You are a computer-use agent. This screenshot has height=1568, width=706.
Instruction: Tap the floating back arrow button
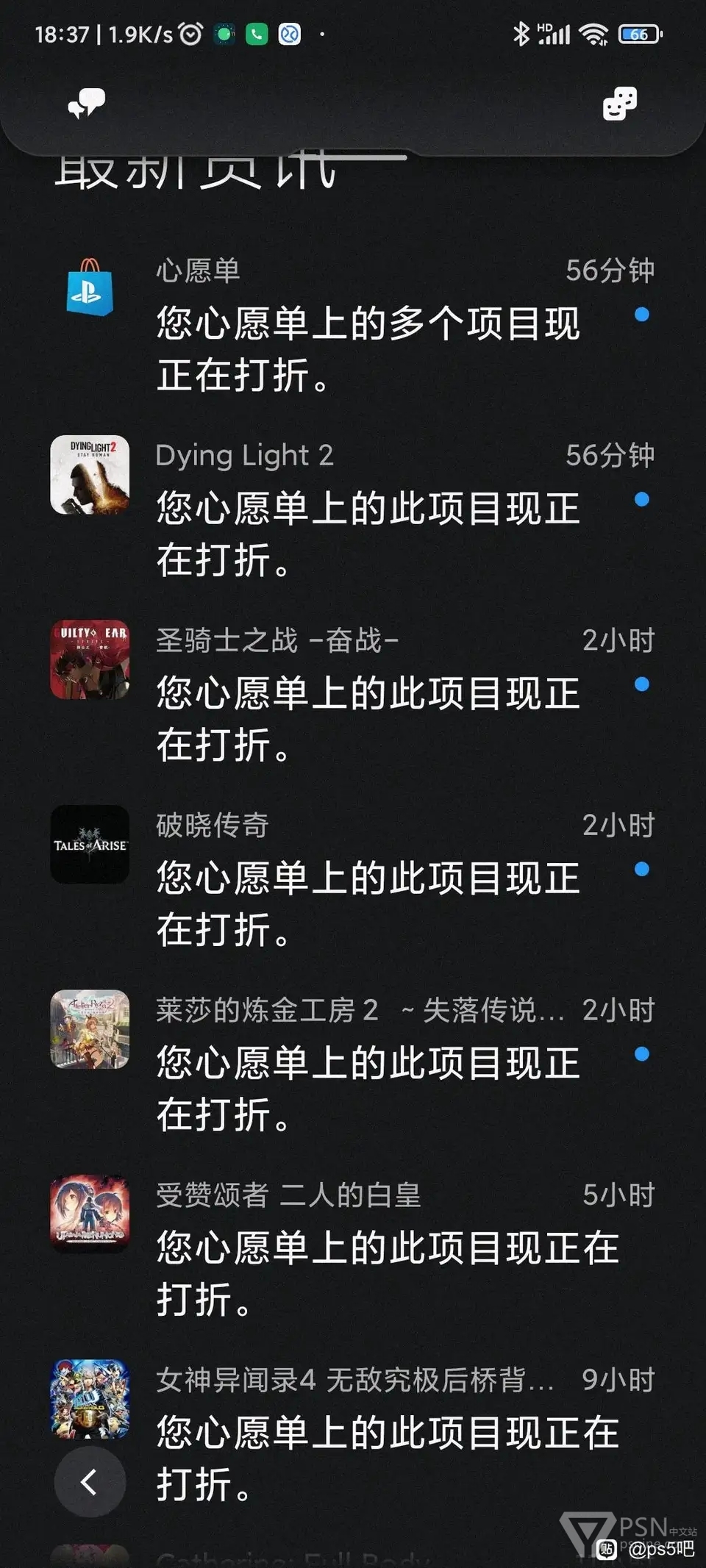[90, 1482]
